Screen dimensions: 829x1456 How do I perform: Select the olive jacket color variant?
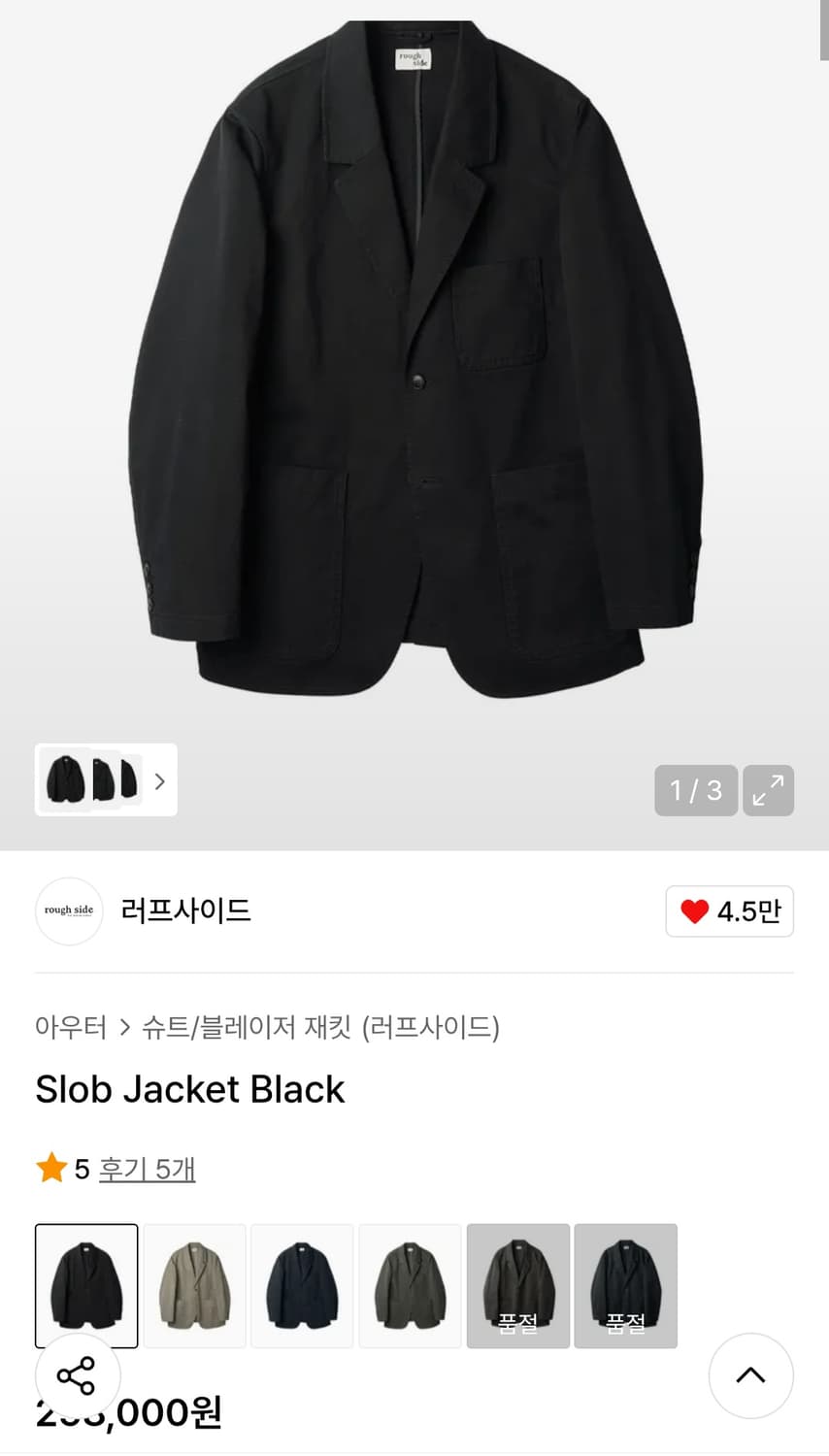(x=410, y=1285)
